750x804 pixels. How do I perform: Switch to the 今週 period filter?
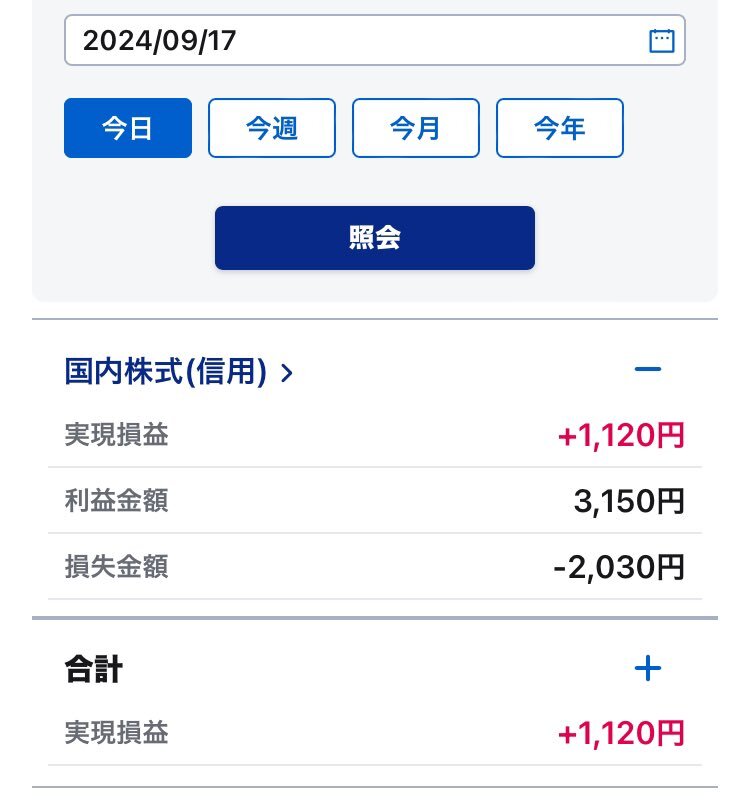point(271,128)
